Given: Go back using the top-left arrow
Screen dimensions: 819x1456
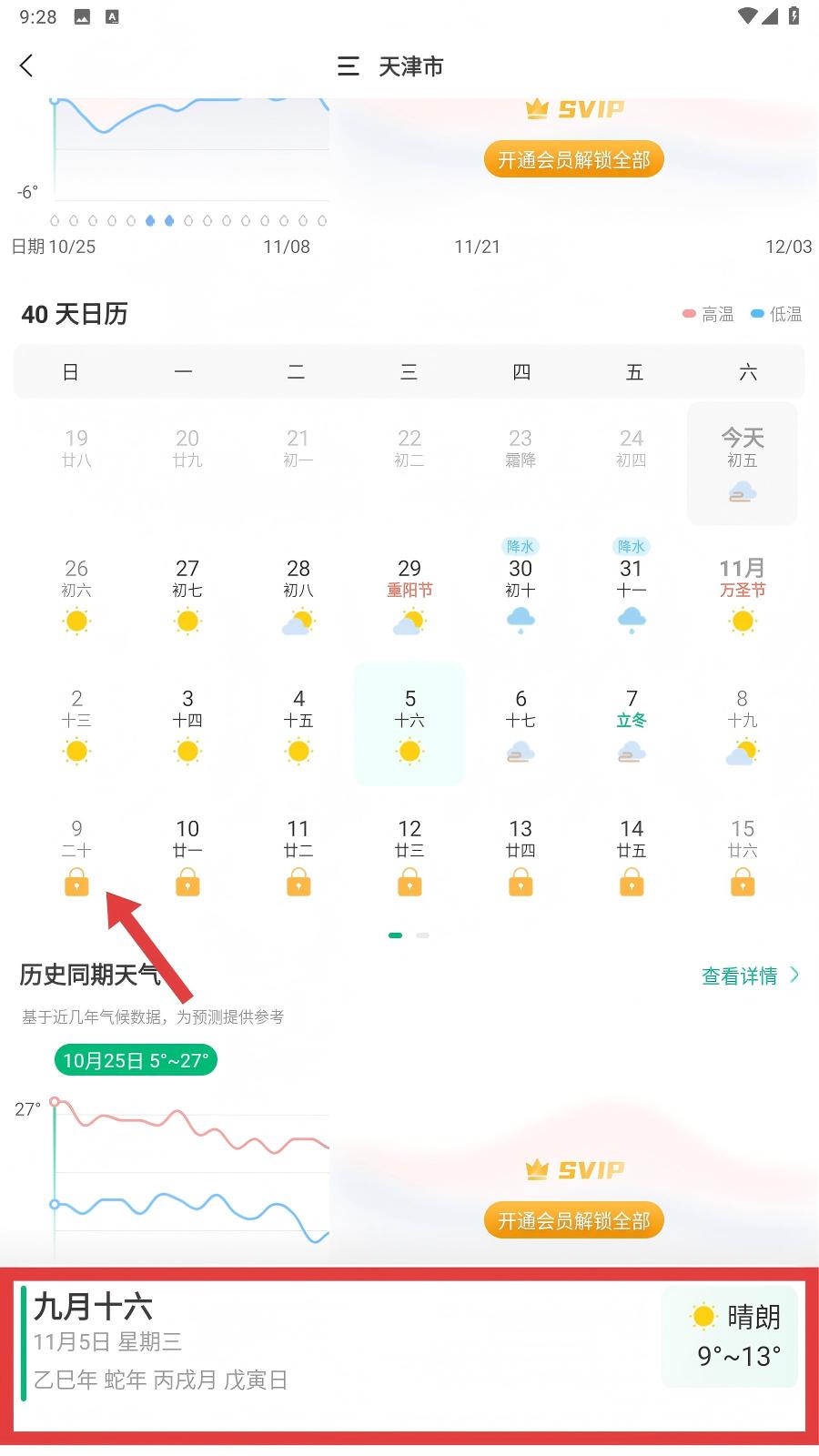Looking at the screenshot, I should [x=26, y=66].
